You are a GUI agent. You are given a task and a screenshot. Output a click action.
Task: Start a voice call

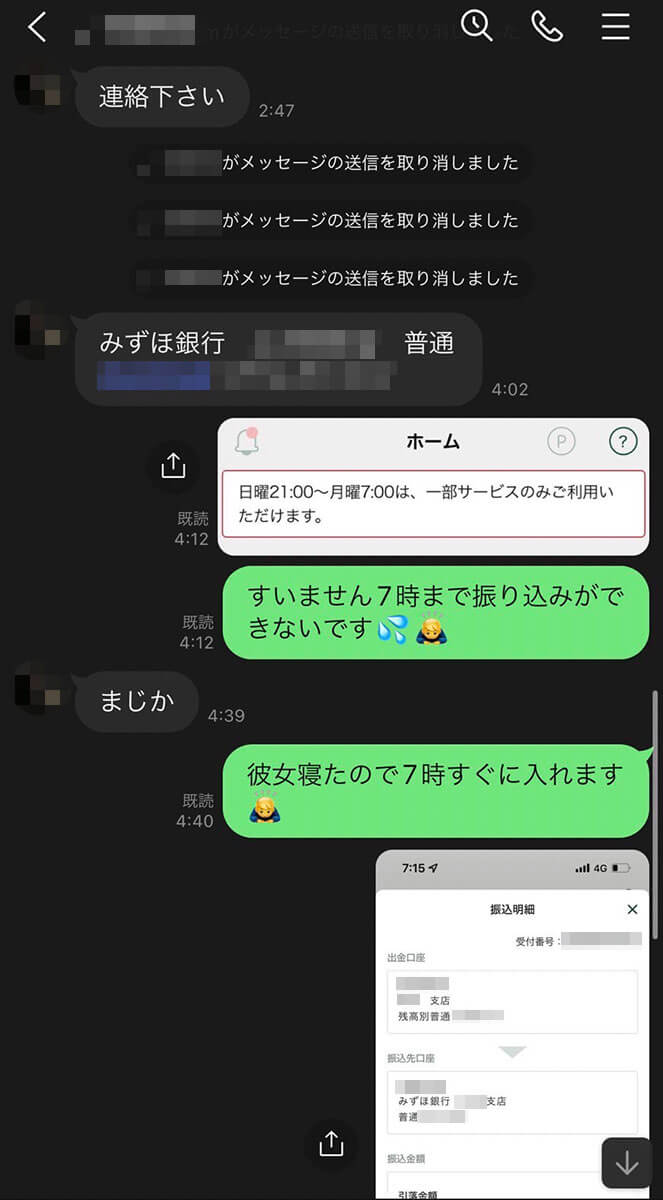(547, 26)
